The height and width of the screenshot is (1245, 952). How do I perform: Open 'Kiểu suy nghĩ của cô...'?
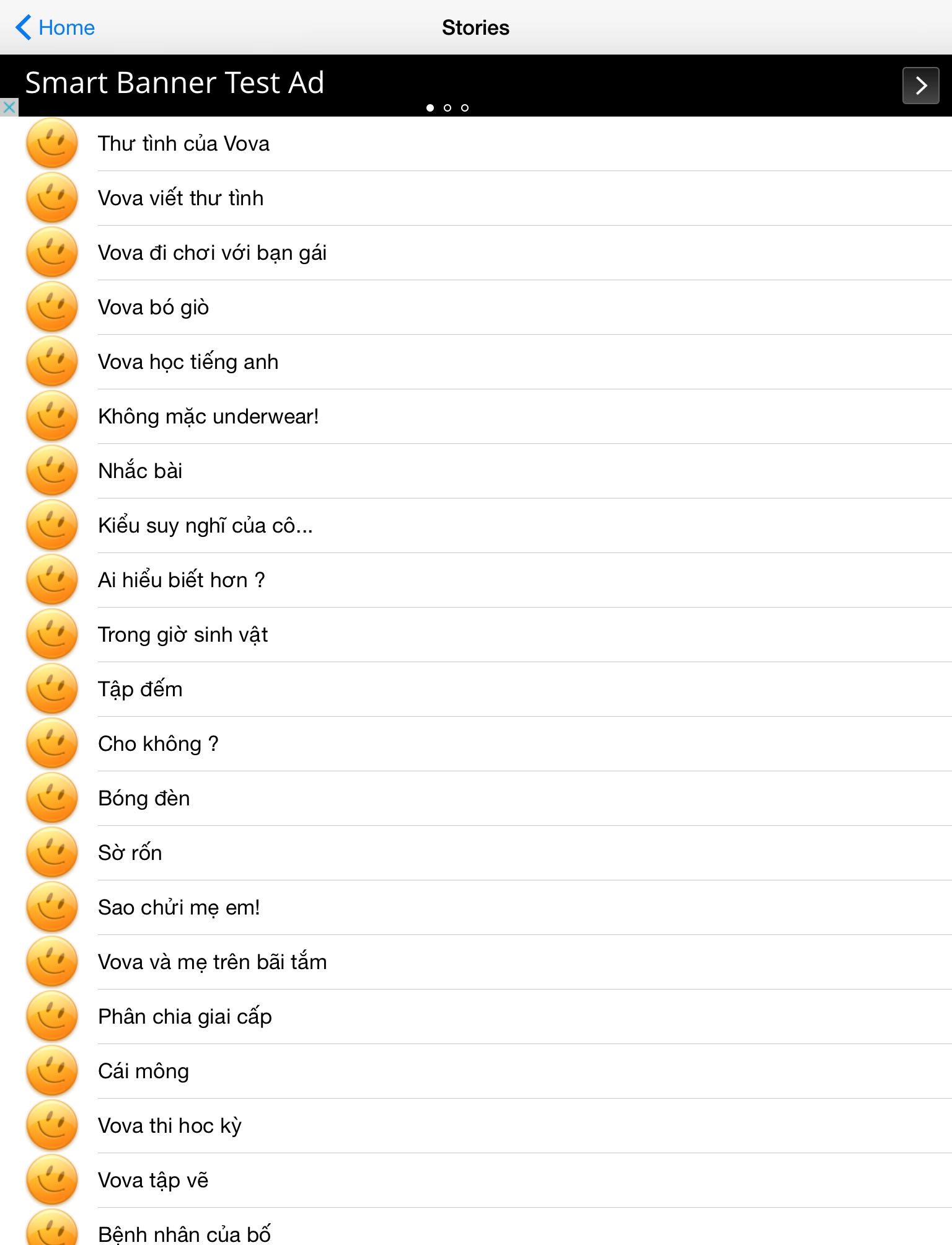476,526
